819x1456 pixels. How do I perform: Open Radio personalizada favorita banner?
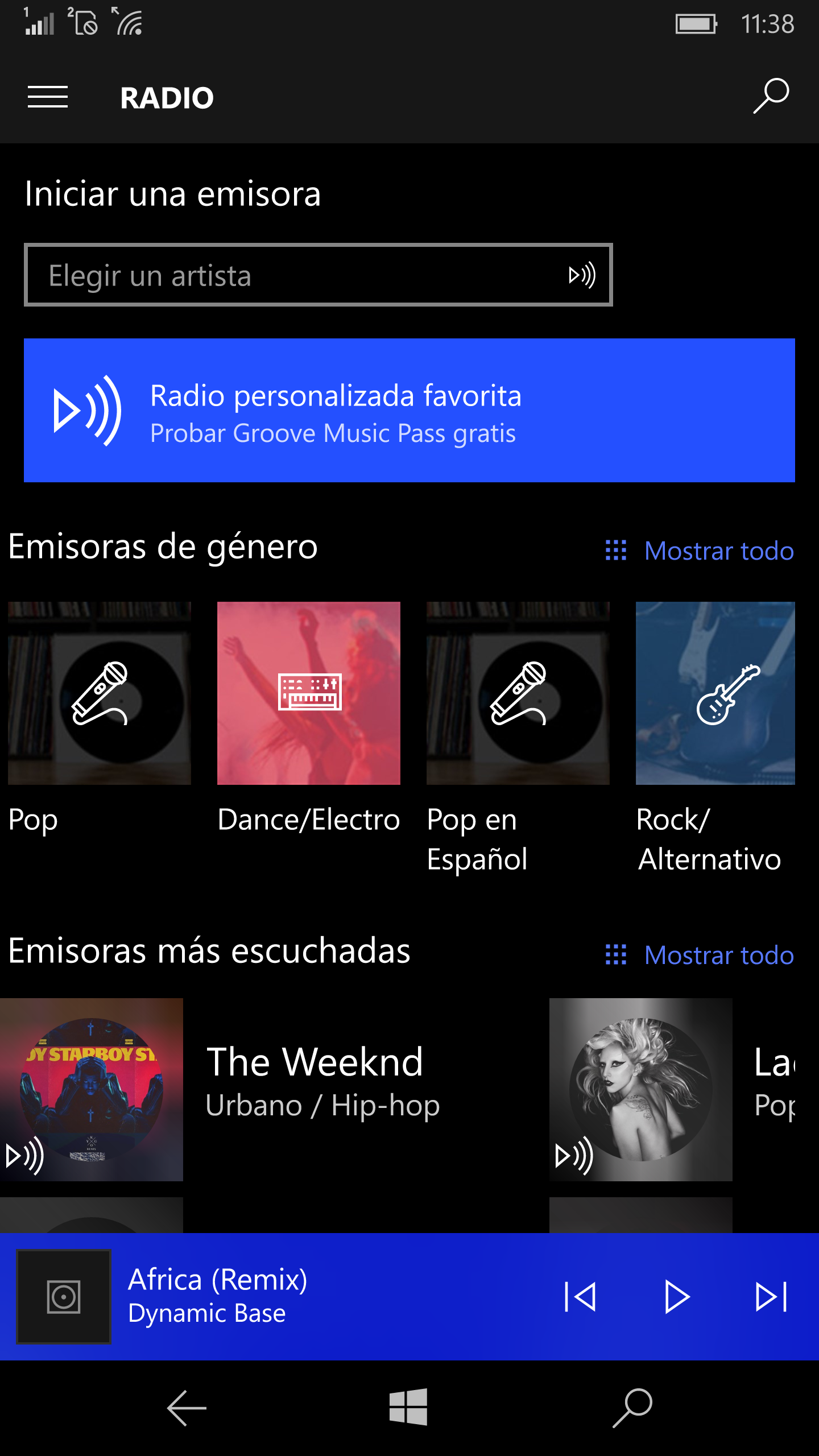click(x=409, y=411)
